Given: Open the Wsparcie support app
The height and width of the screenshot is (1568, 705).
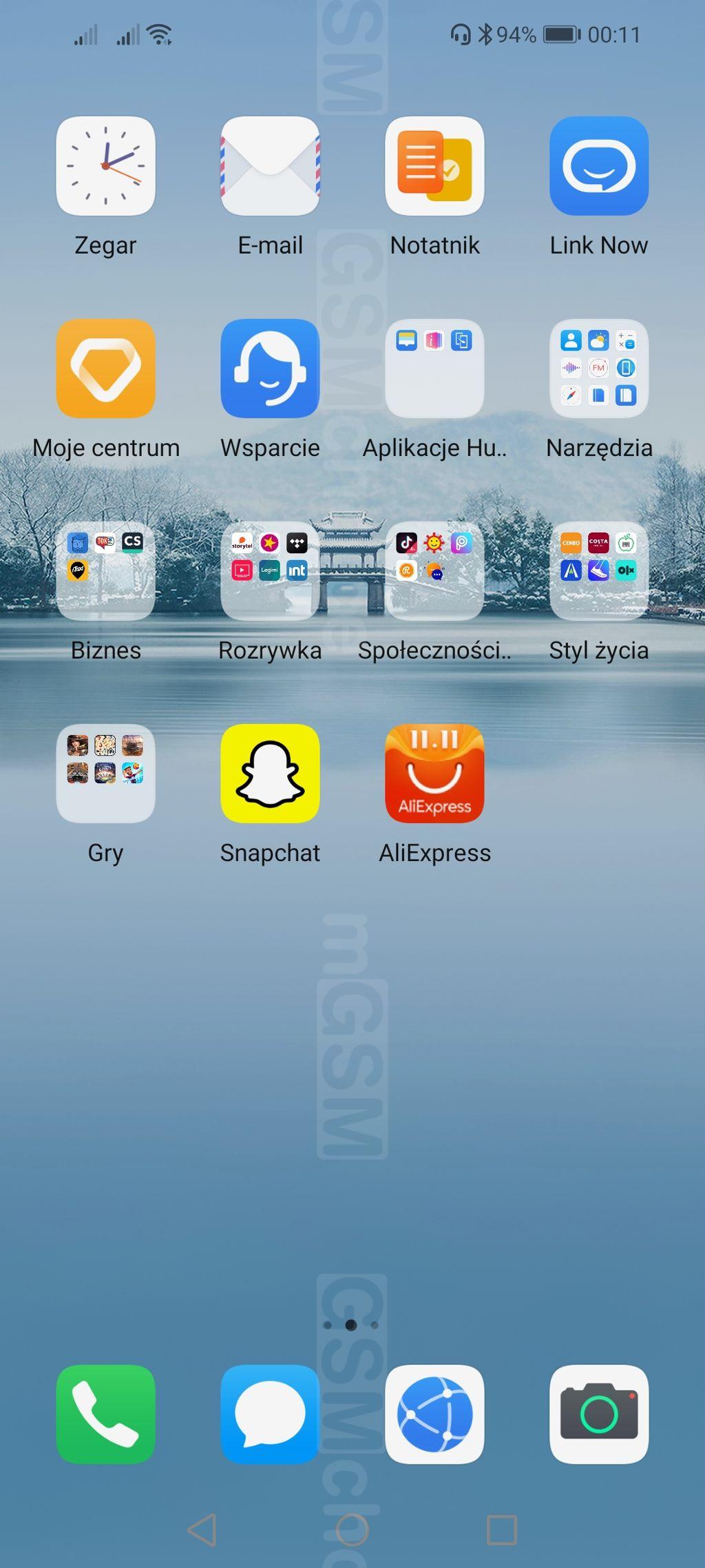Looking at the screenshot, I should [x=270, y=369].
